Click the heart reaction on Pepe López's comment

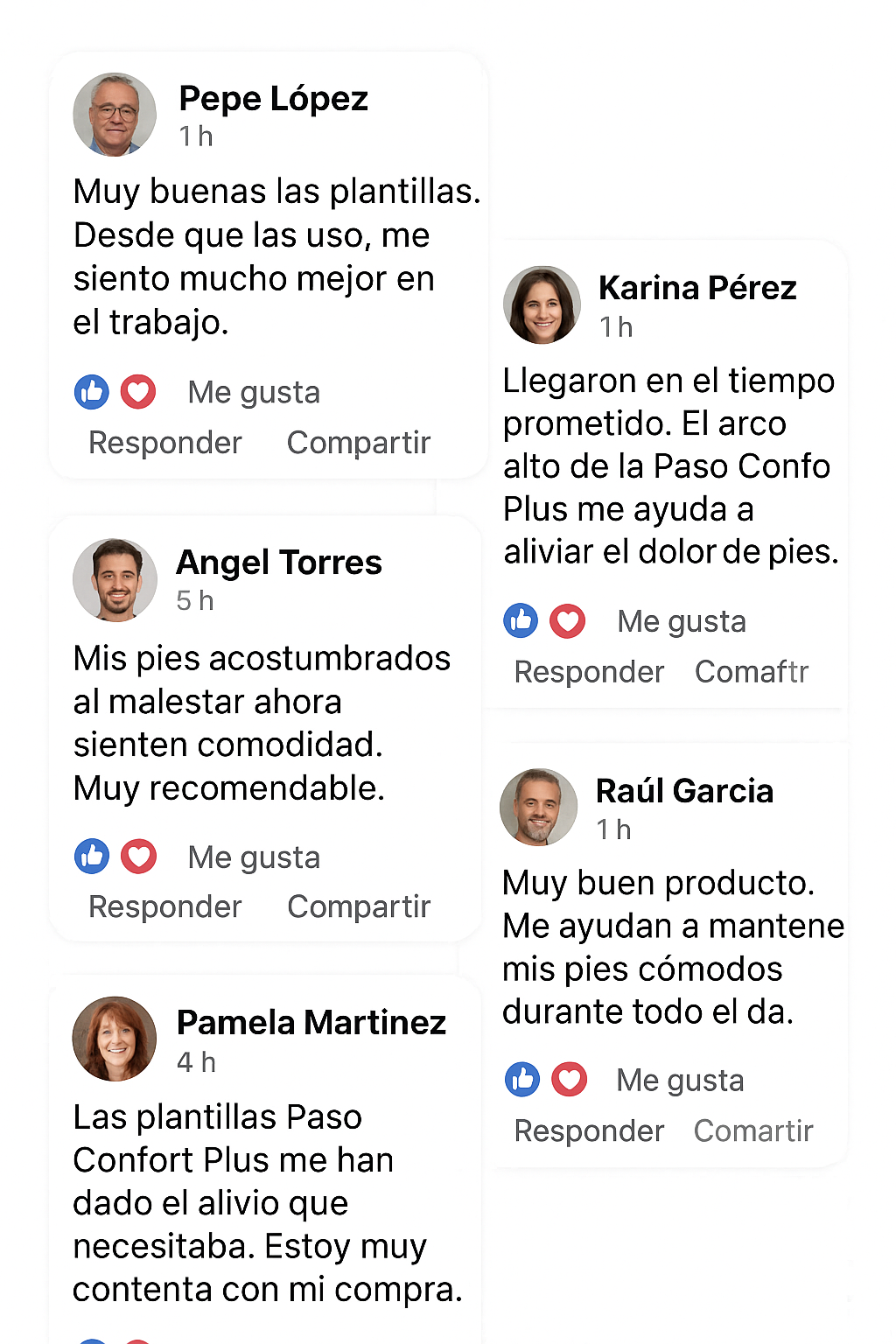click(137, 391)
